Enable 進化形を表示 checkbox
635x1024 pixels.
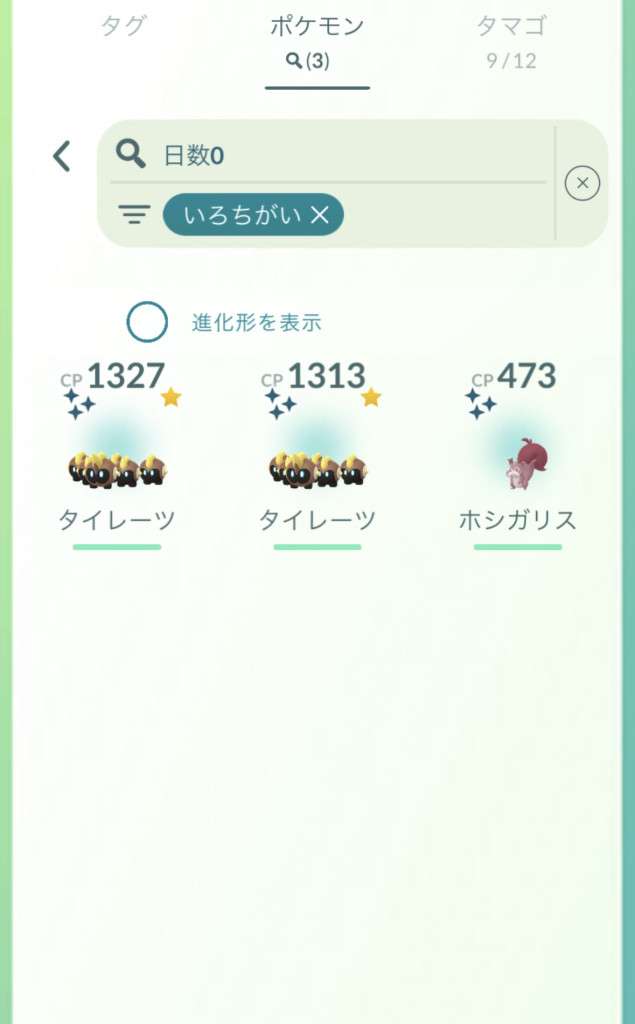(x=147, y=322)
